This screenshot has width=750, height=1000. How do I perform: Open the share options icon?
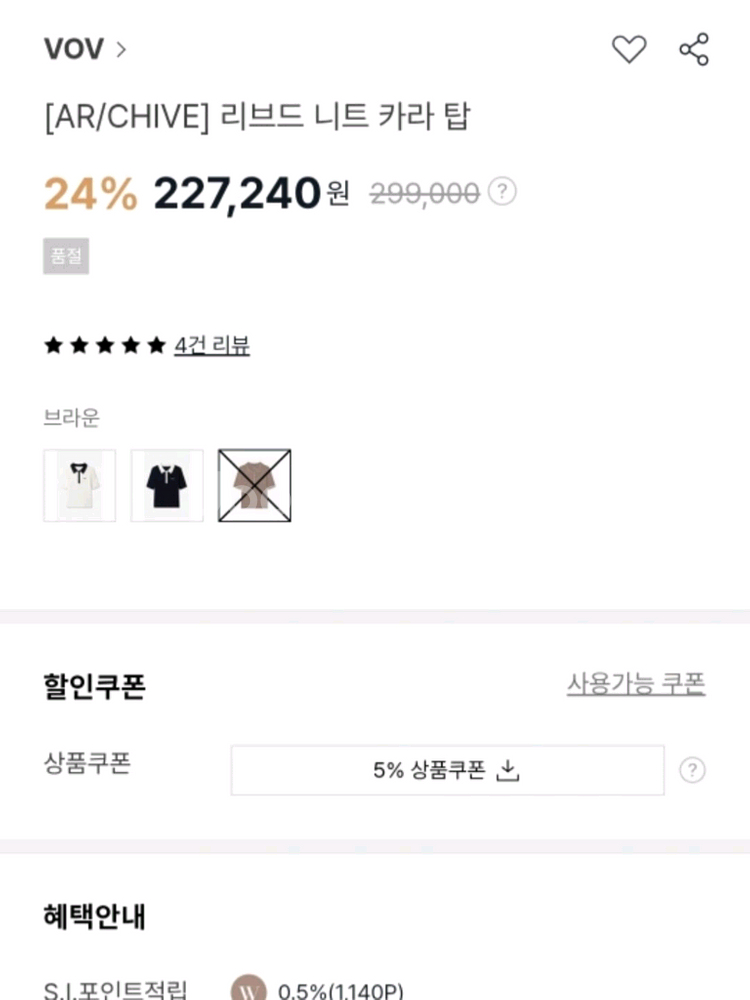695,50
